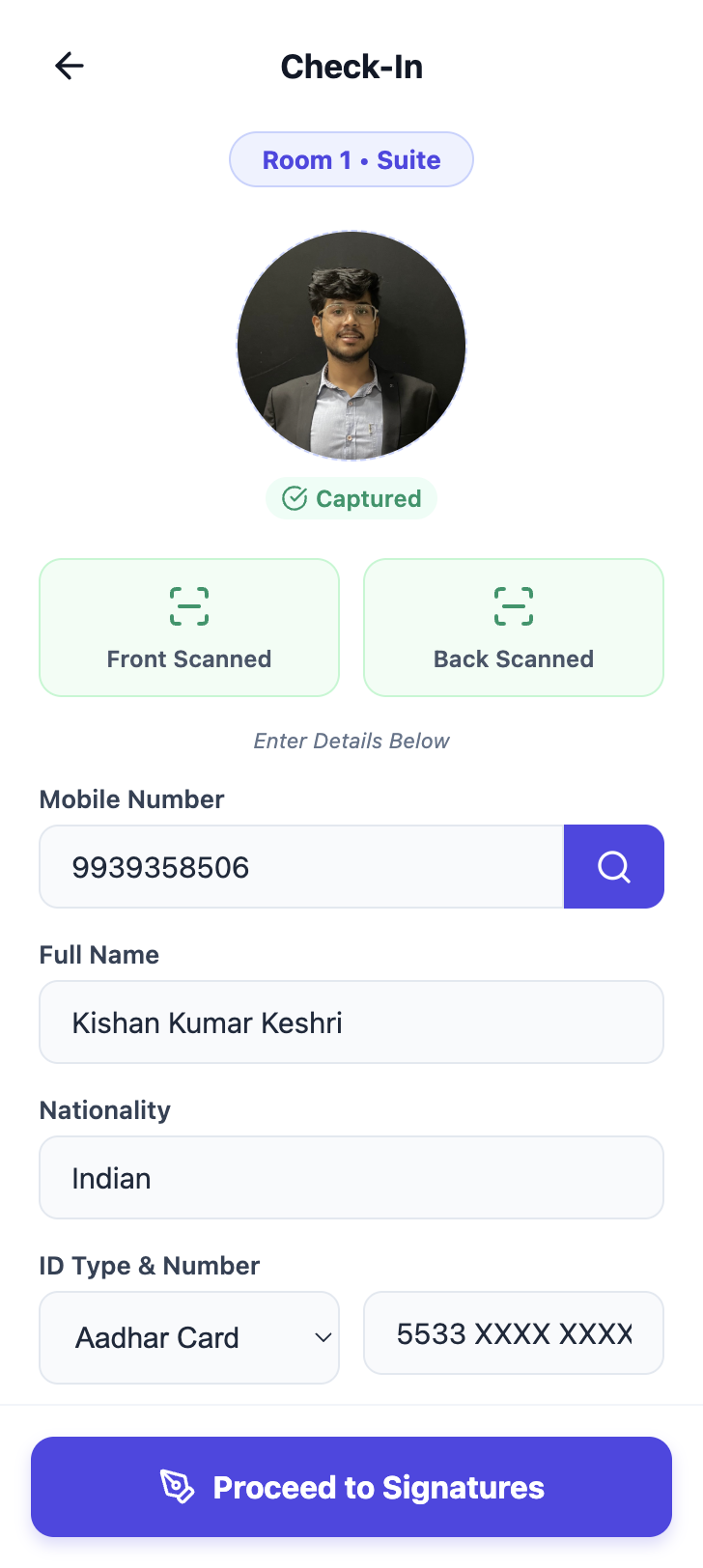Click the search magnifier beside mobile number
The height and width of the screenshot is (1568, 703).
click(613, 866)
